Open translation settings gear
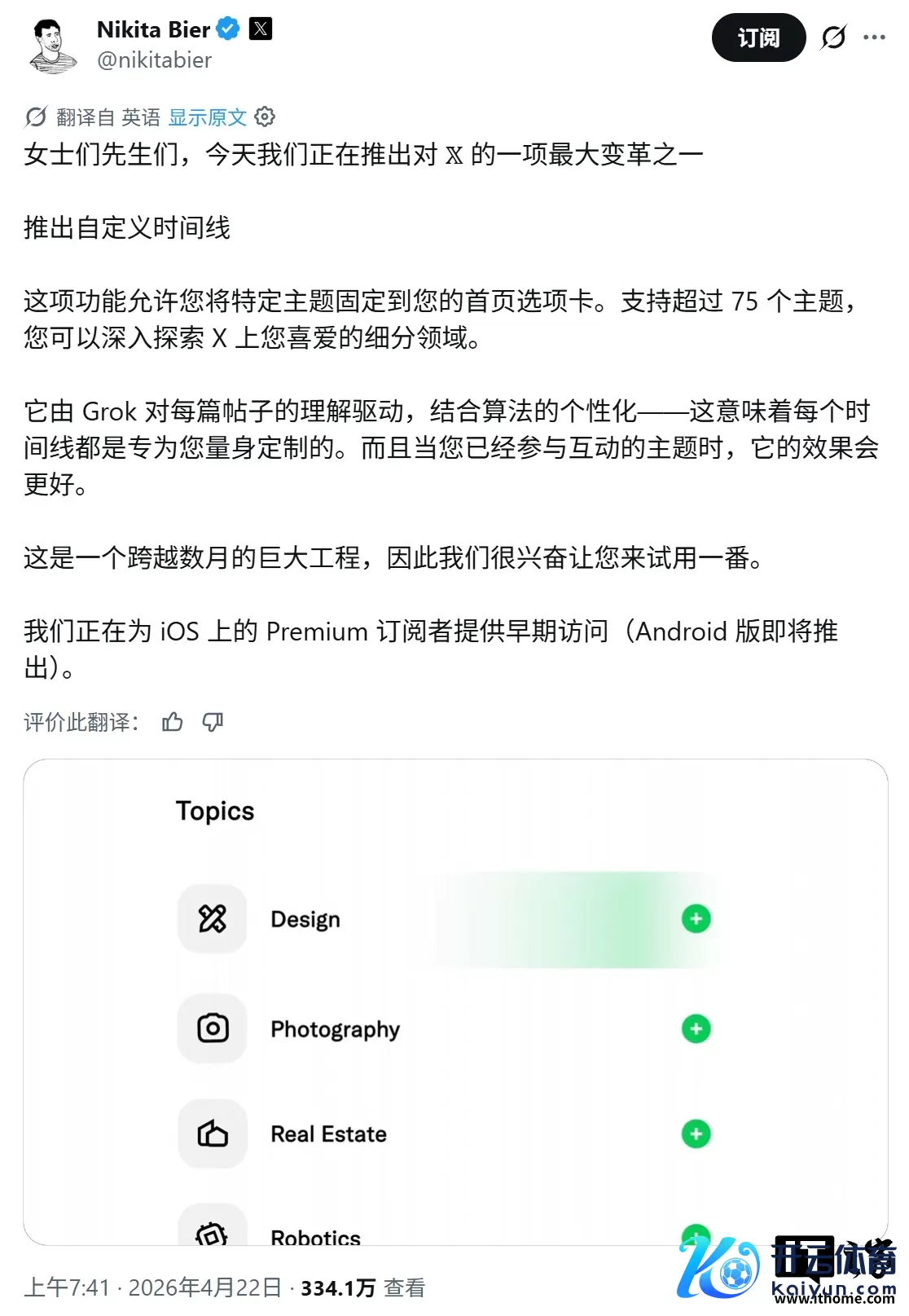This screenshot has height=1316, width=909. (265, 117)
